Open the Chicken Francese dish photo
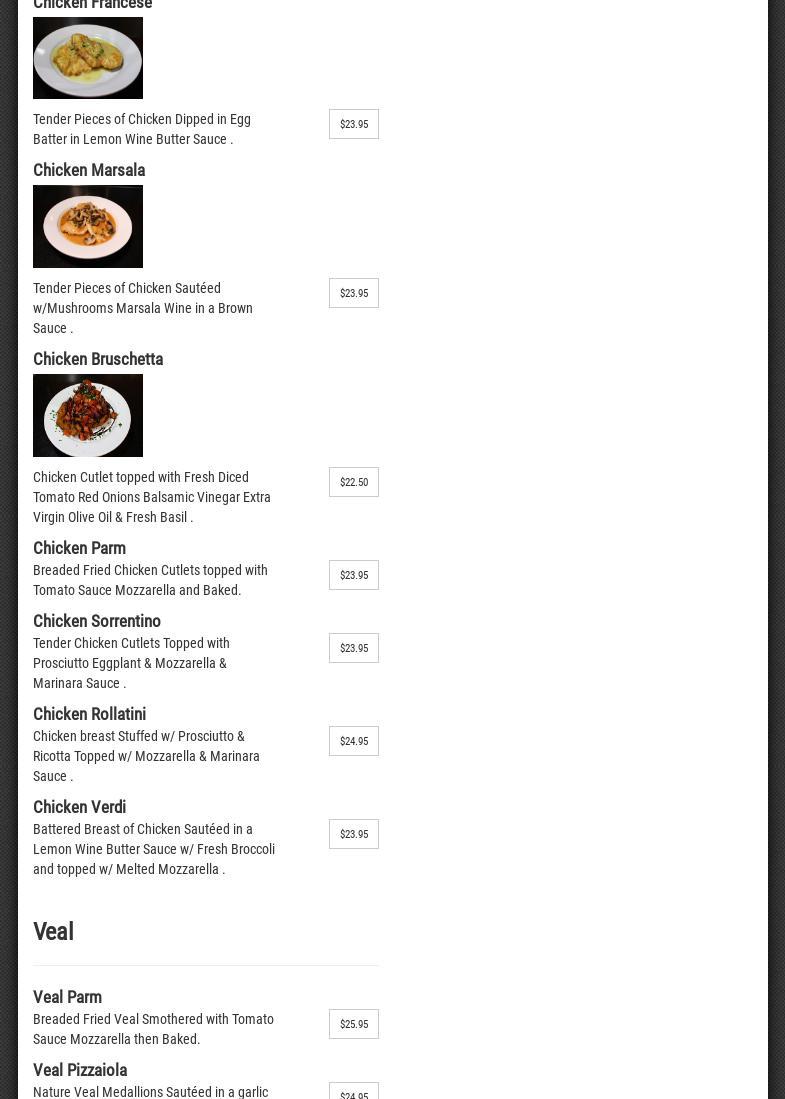Viewport: 785px width, 1099px height. [x=88, y=58]
